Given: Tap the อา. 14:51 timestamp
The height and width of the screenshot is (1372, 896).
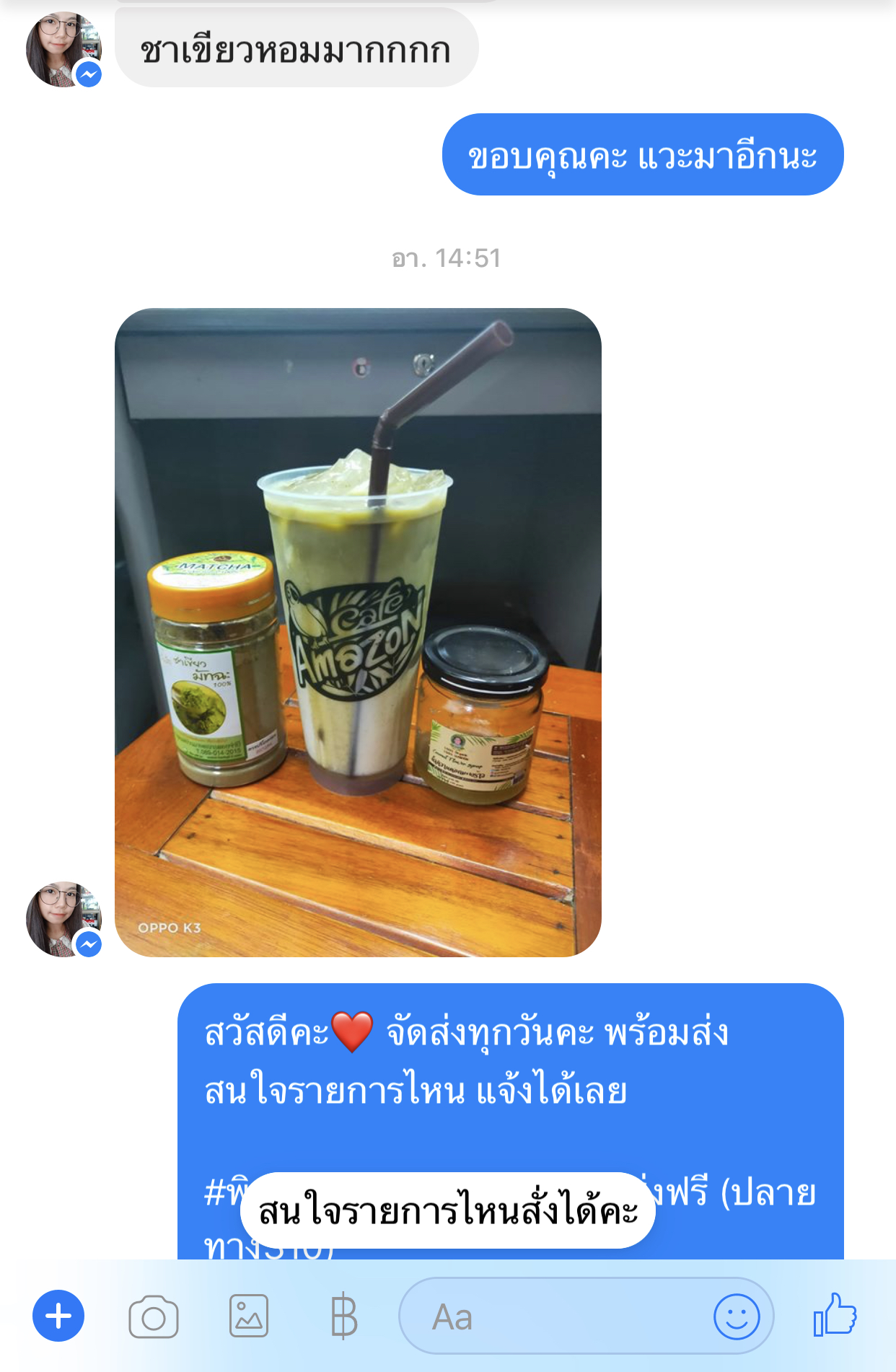Looking at the screenshot, I should click(x=447, y=259).
